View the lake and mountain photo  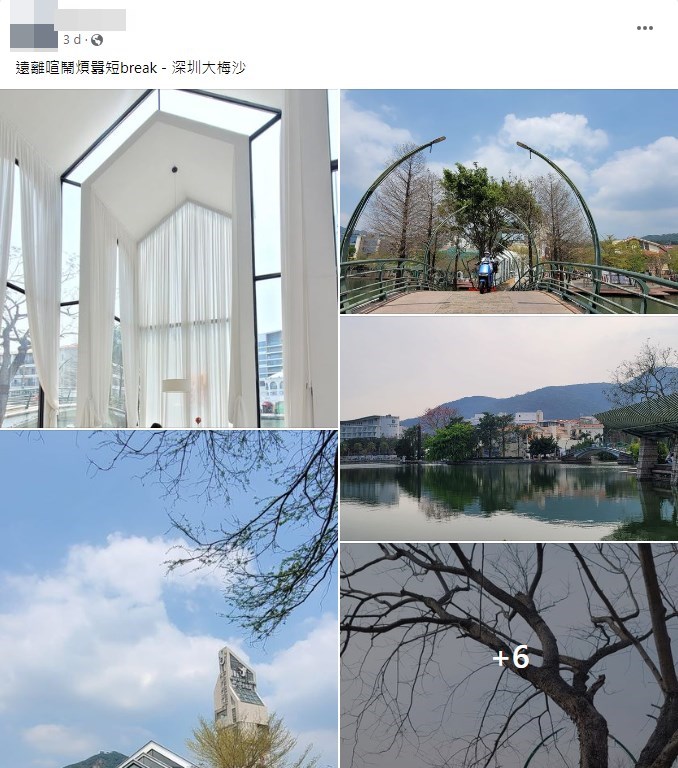point(508,428)
